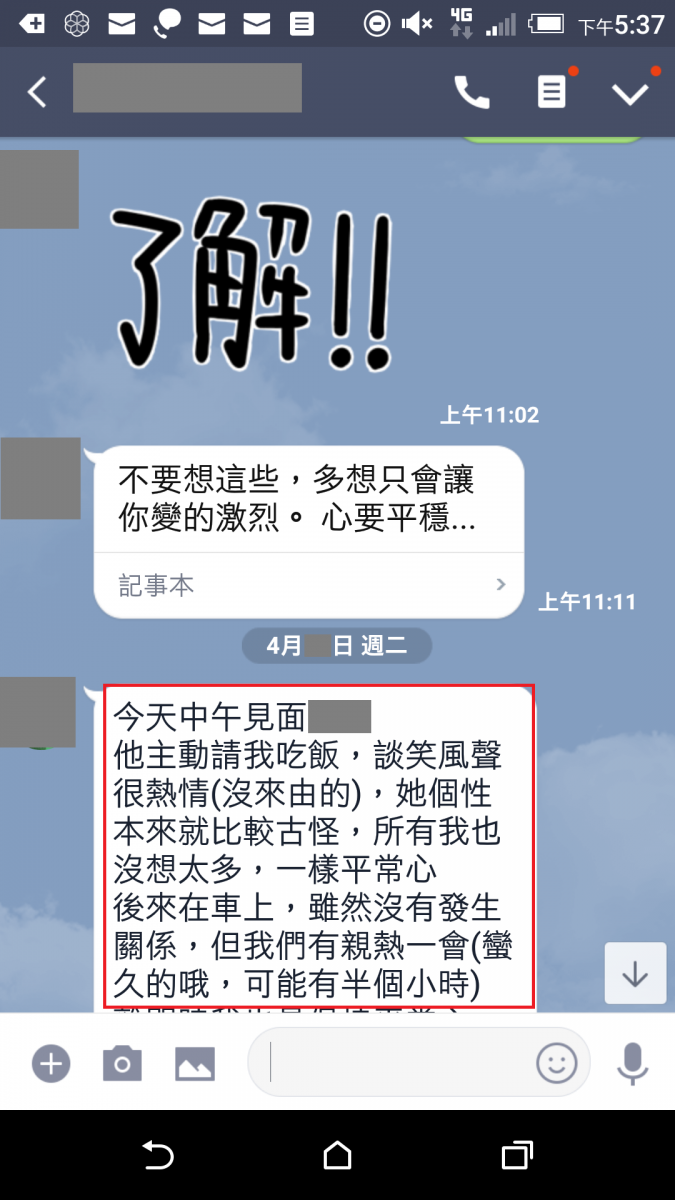Start a voice call in this chat
The width and height of the screenshot is (675, 1200).
coord(472,92)
